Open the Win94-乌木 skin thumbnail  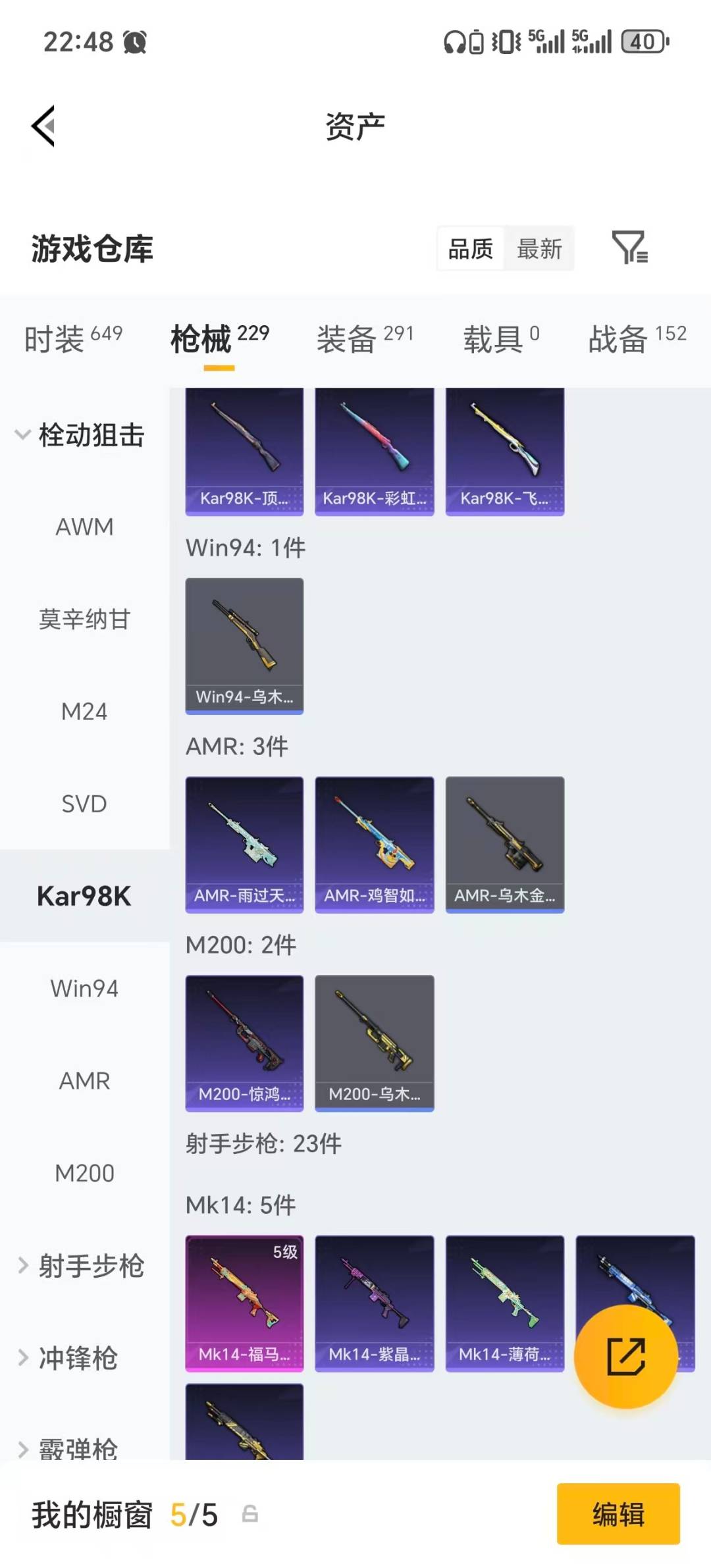tap(244, 645)
